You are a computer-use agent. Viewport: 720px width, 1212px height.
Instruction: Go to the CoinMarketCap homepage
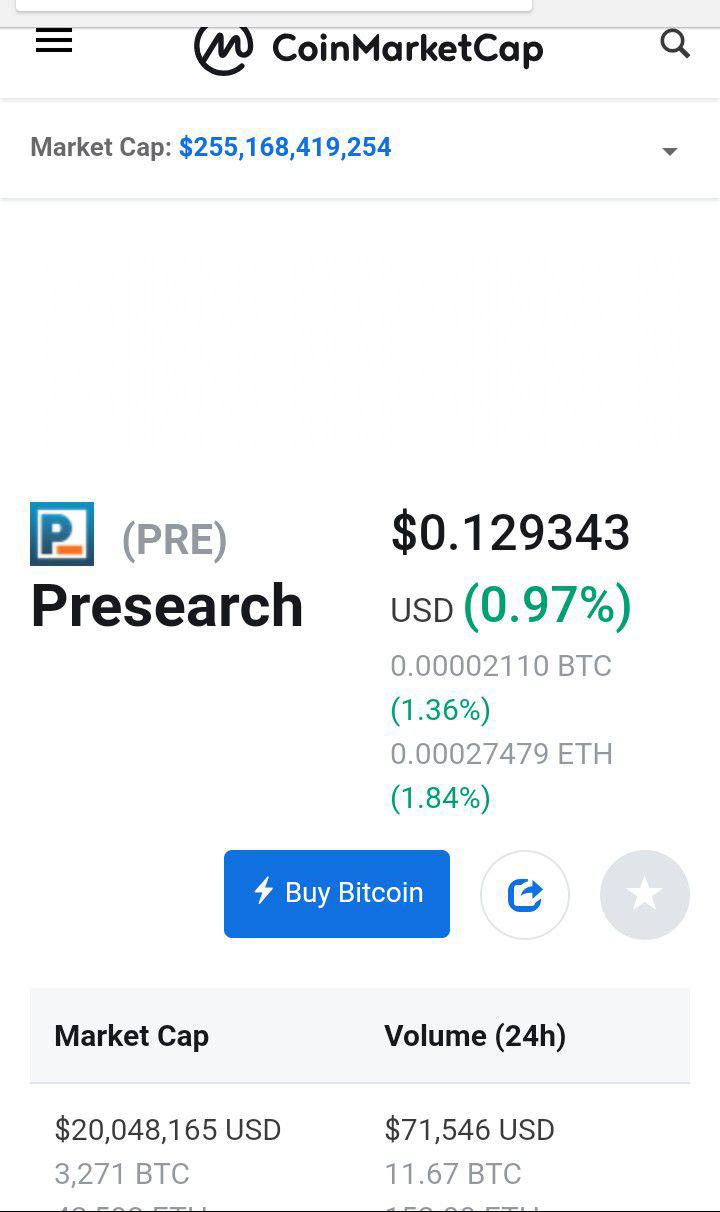[x=368, y=48]
